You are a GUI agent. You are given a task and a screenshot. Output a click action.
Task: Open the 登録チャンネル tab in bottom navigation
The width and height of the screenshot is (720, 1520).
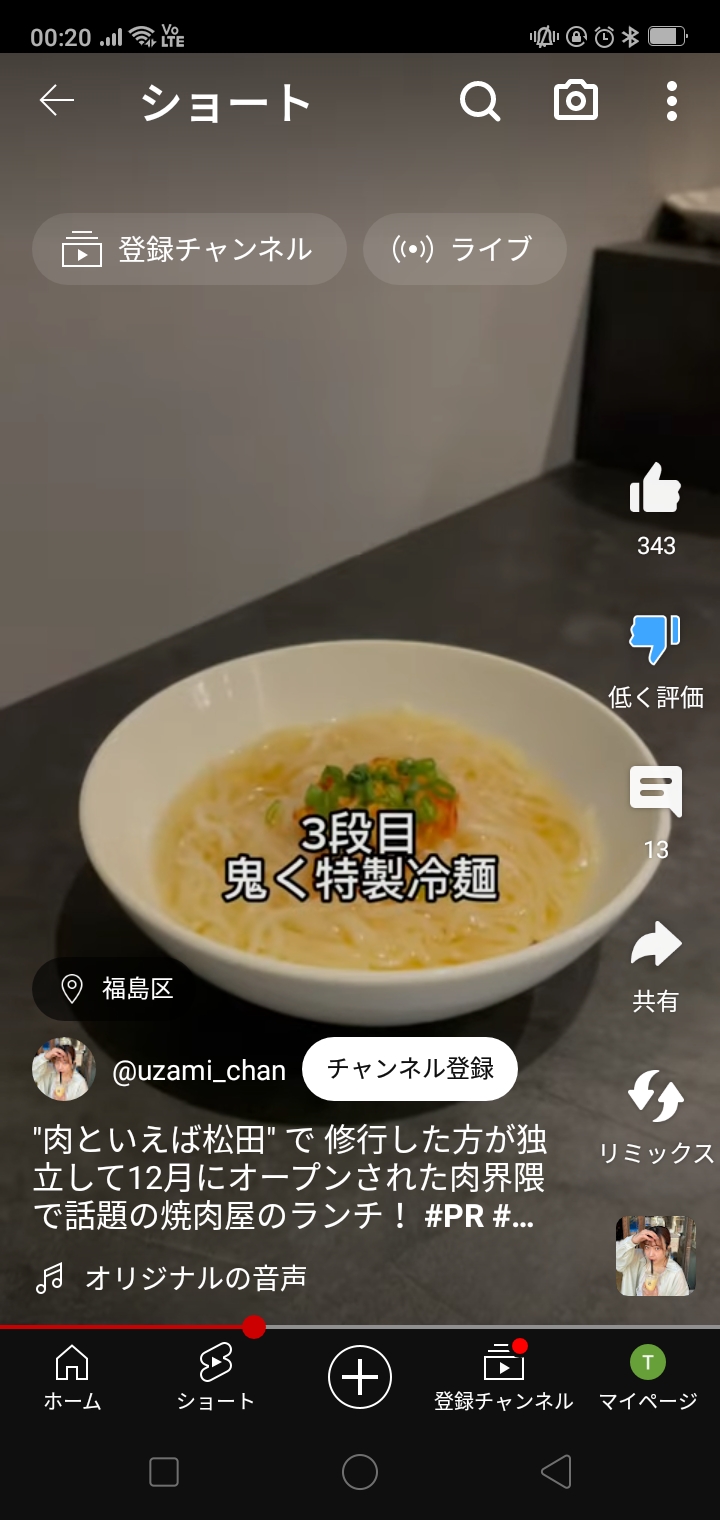pos(503,1378)
